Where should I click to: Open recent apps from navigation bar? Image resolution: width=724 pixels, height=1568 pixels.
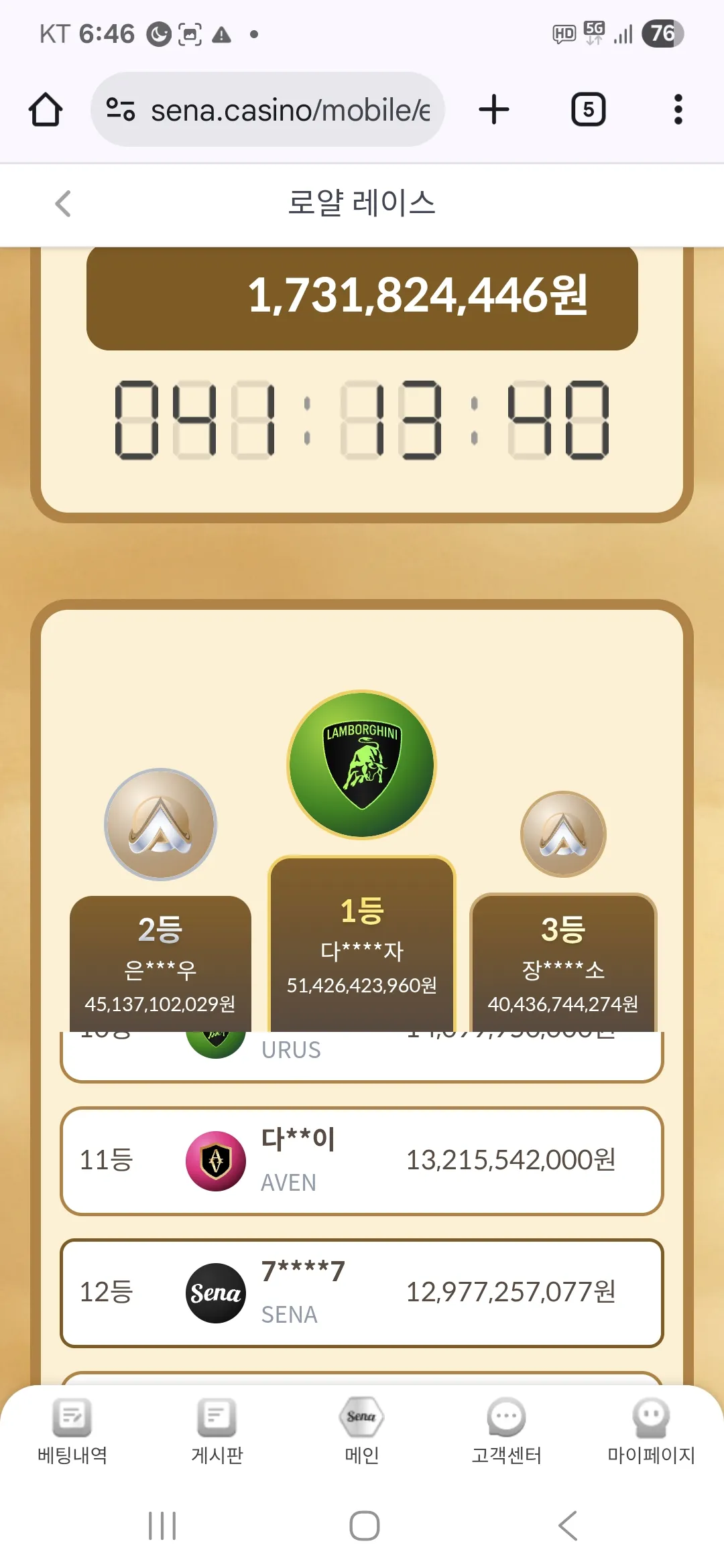point(162,1526)
